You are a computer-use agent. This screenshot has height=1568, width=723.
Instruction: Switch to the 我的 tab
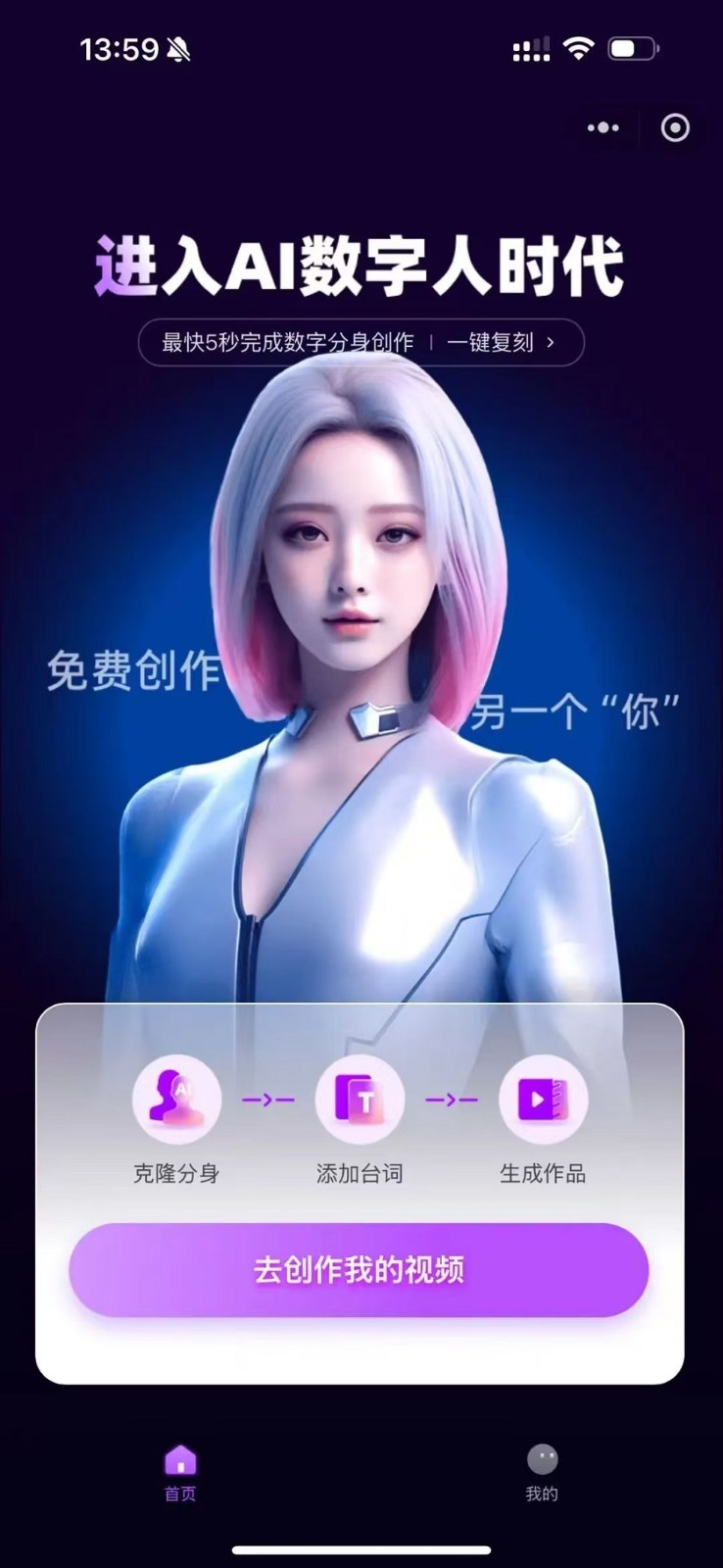point(542,1473)
